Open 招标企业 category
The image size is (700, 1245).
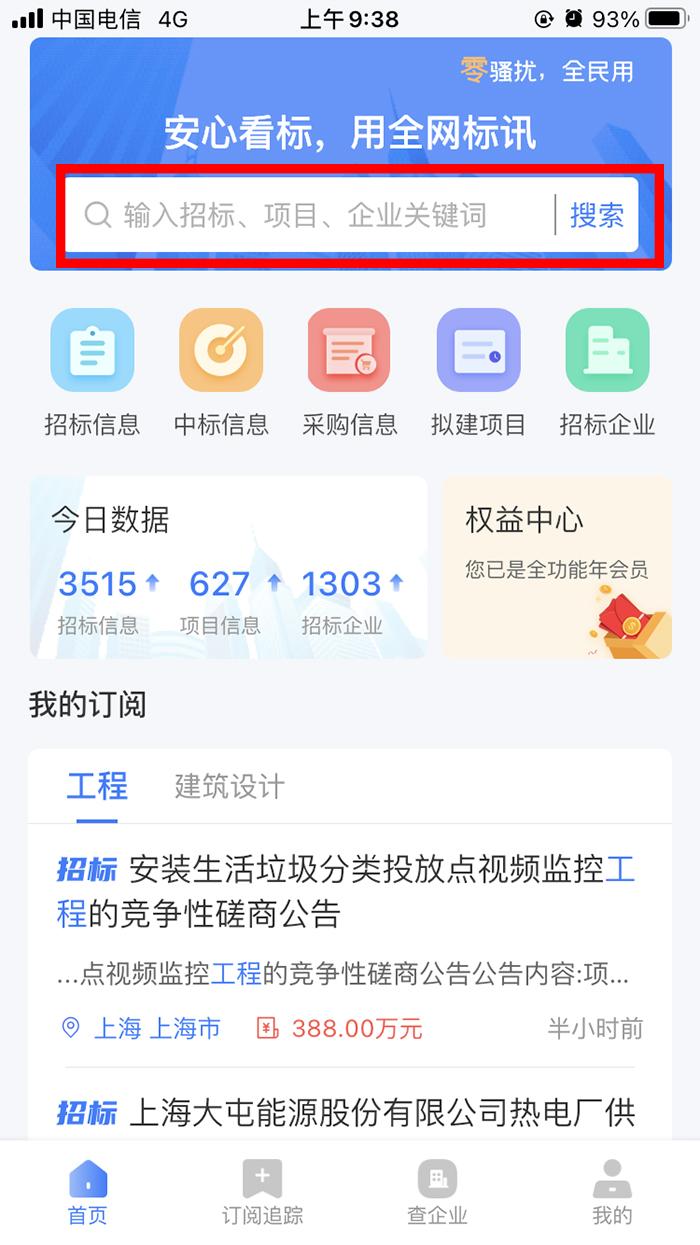coord(607,372)
